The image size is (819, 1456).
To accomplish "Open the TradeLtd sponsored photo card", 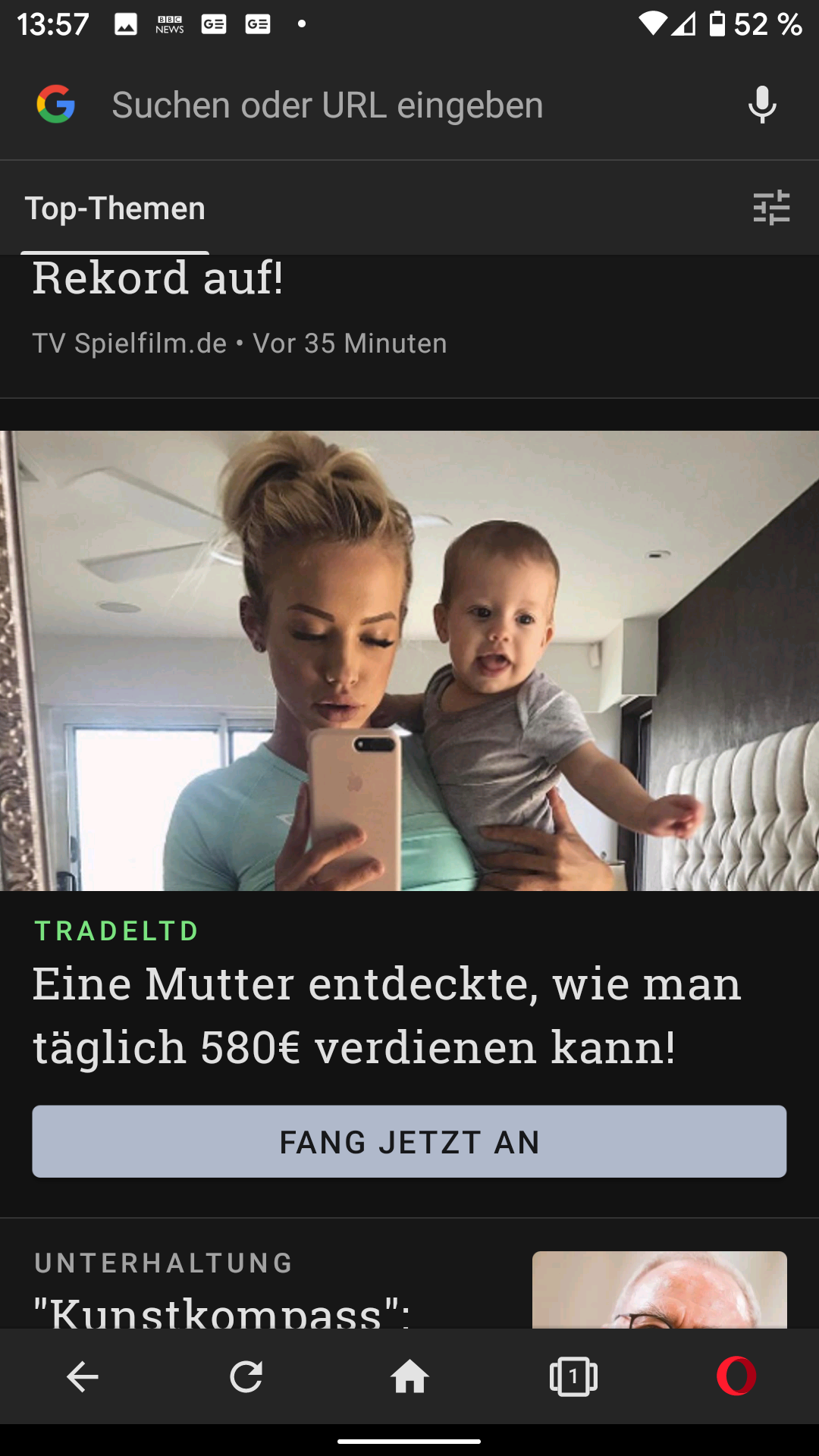I will point(409,661).
